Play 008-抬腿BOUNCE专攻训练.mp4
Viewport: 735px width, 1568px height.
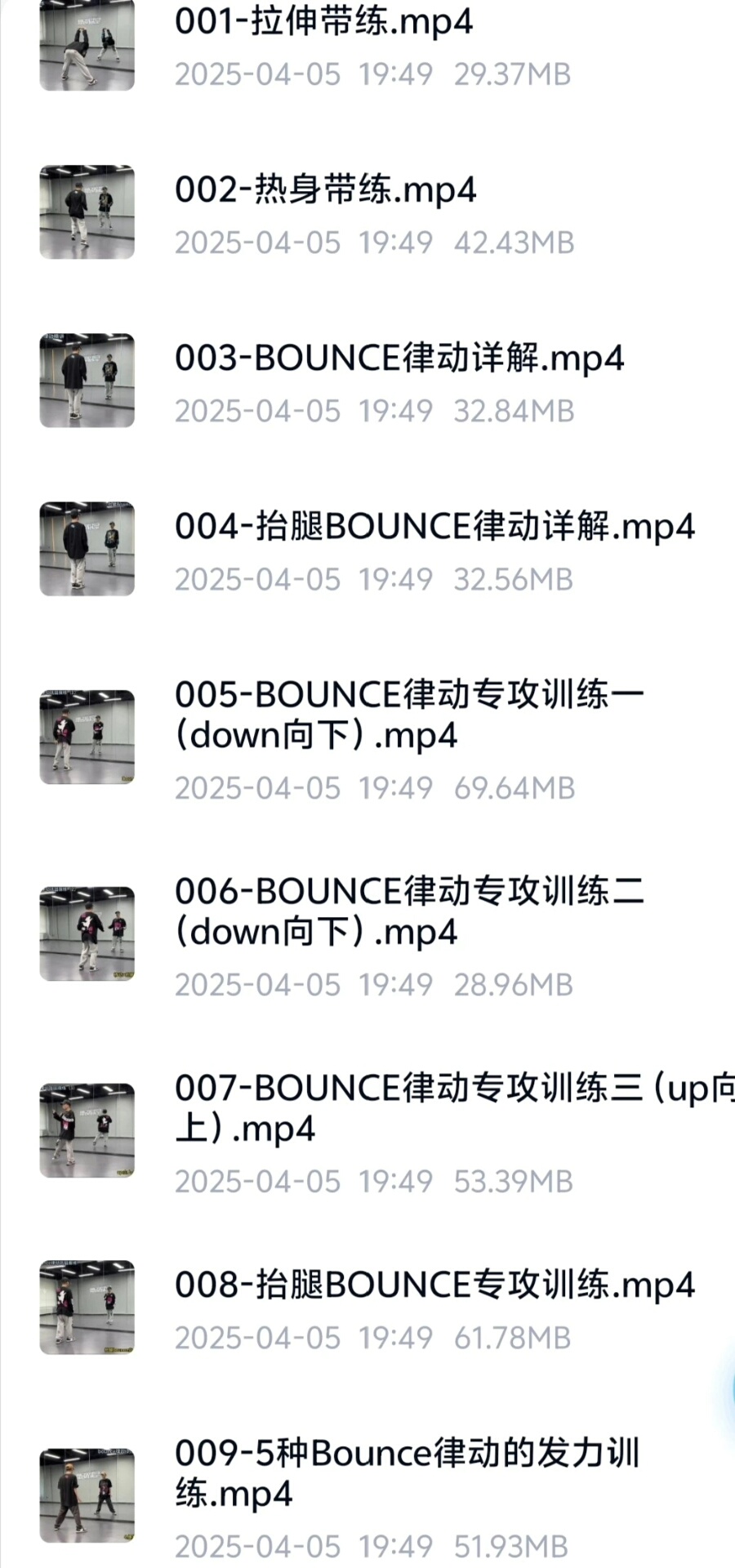coord(434,1285)
